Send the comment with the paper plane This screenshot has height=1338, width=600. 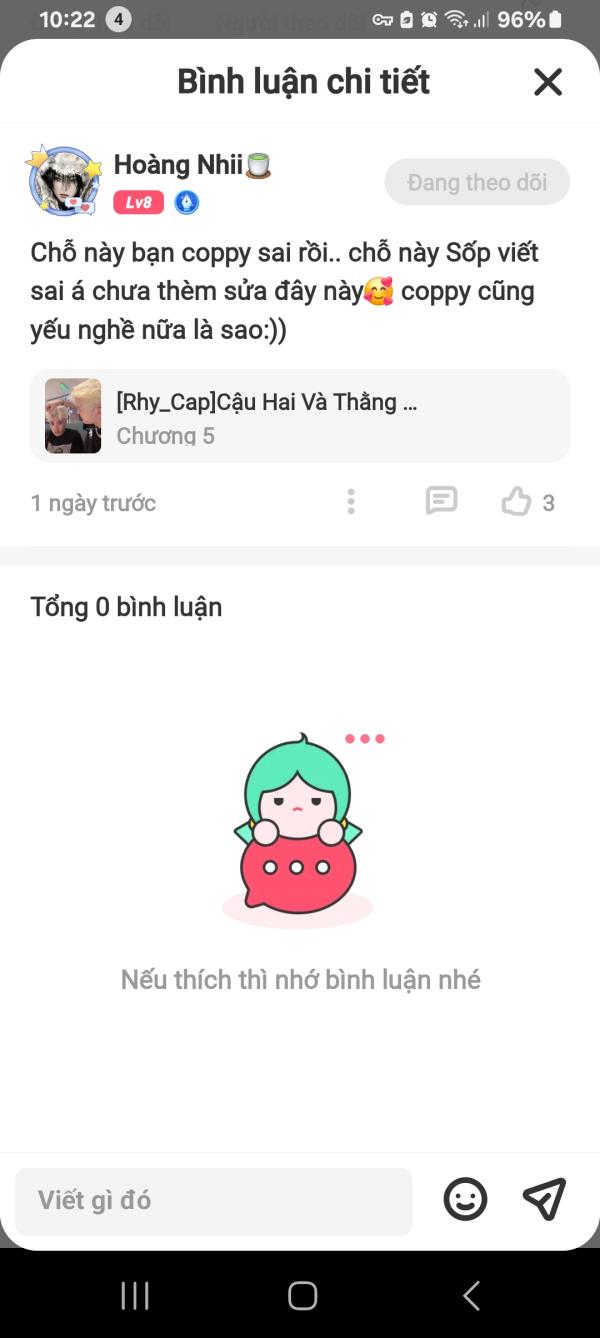coord(545,1199)
